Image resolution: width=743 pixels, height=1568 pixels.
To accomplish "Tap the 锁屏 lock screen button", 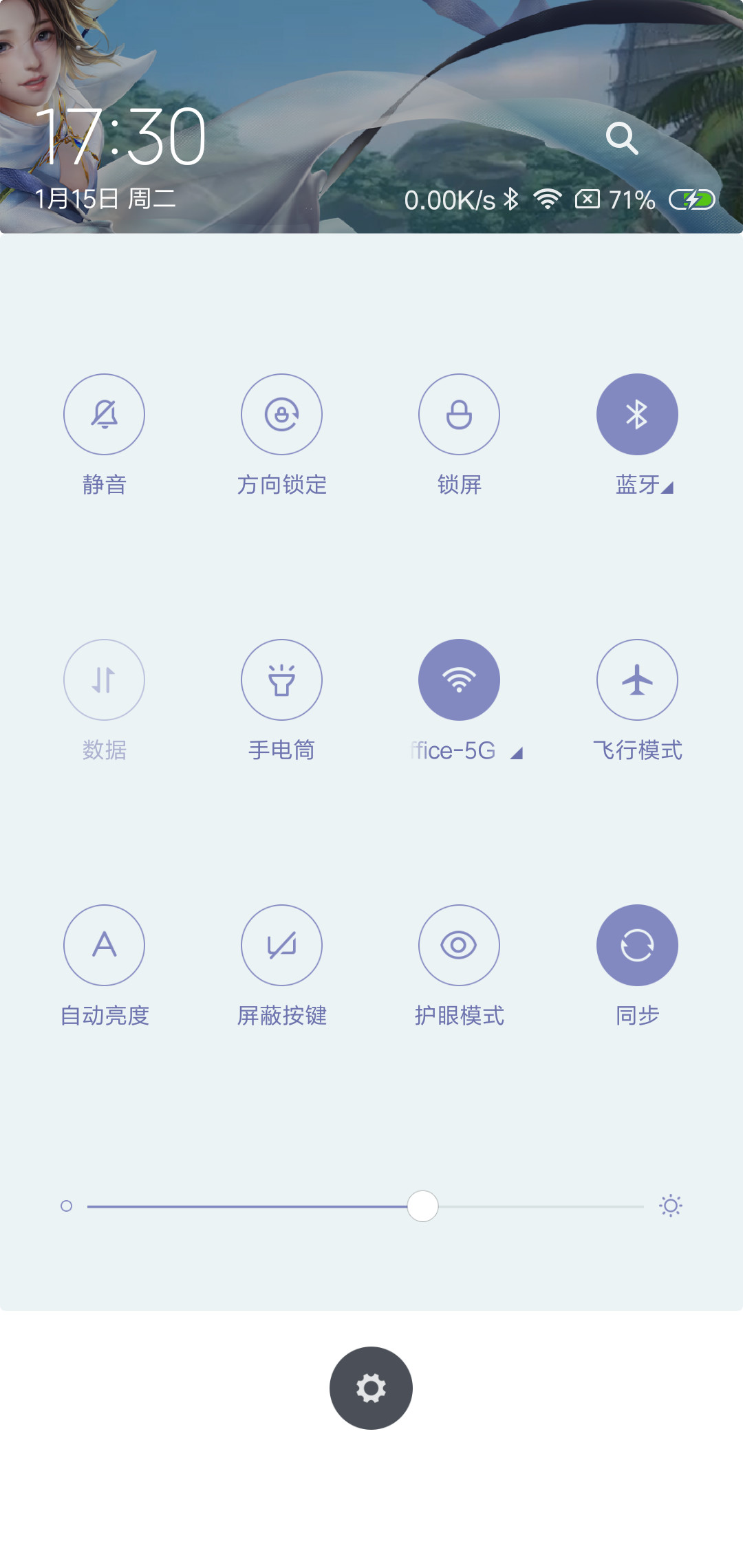I will point(459,414).
